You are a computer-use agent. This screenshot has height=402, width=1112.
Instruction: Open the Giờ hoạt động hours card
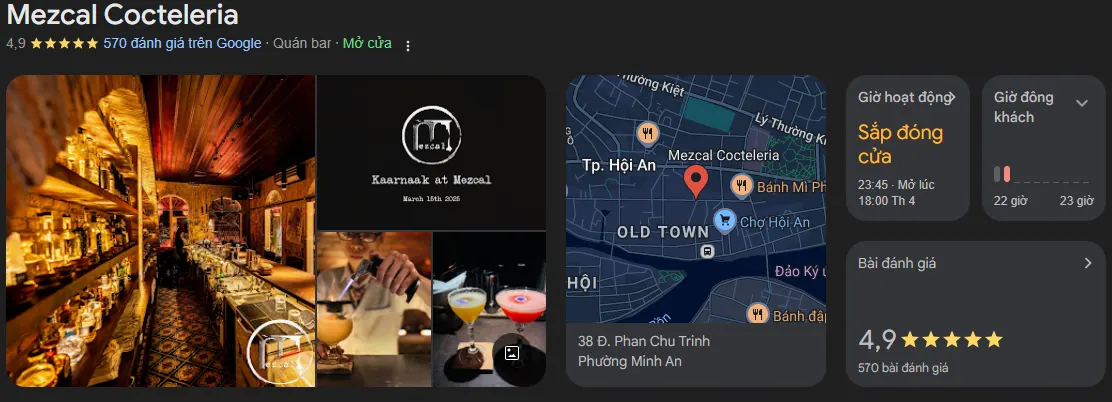tap(907, 147)
